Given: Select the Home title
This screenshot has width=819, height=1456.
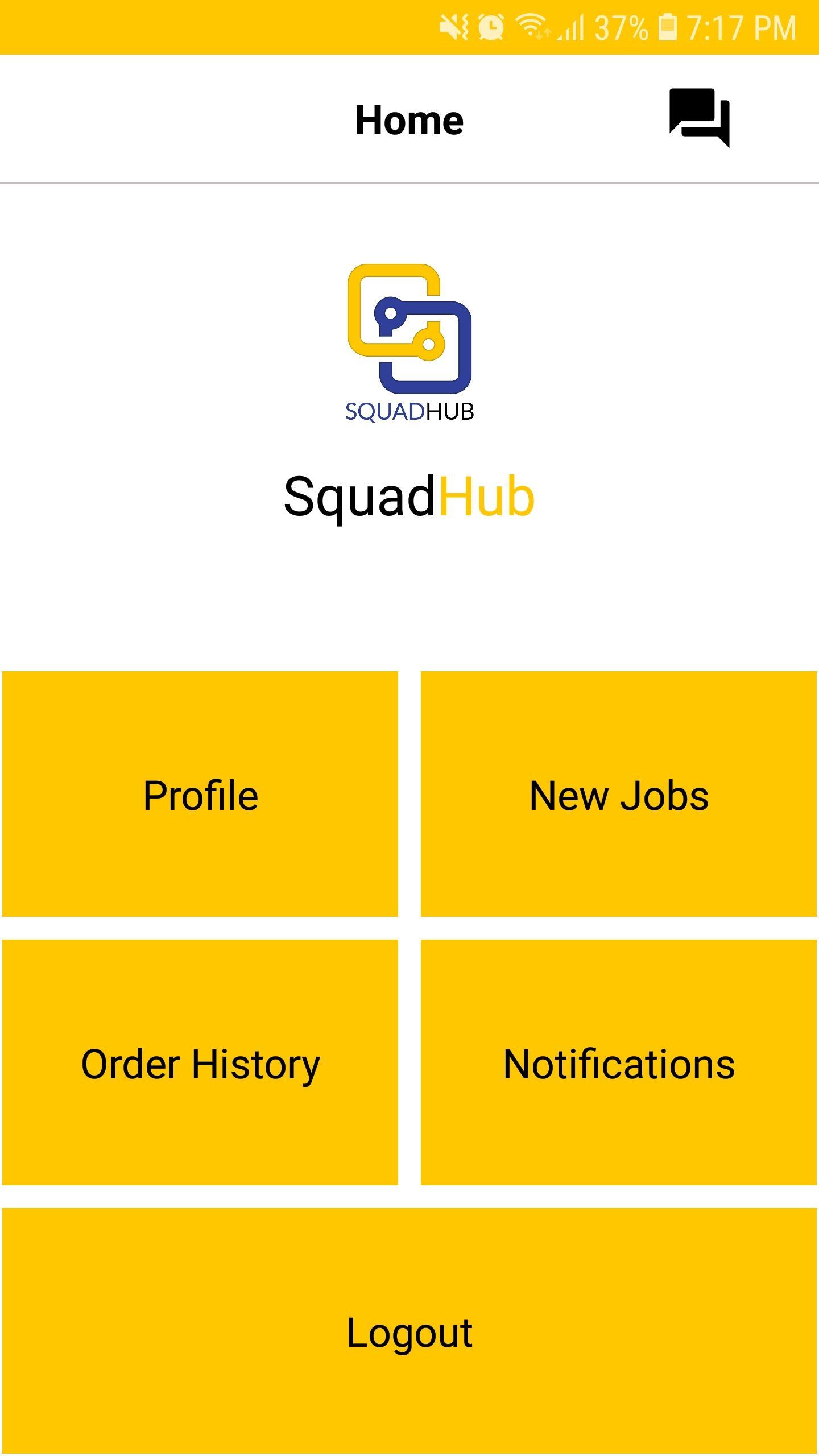Looking at the screenshot, I should point(409,118).
